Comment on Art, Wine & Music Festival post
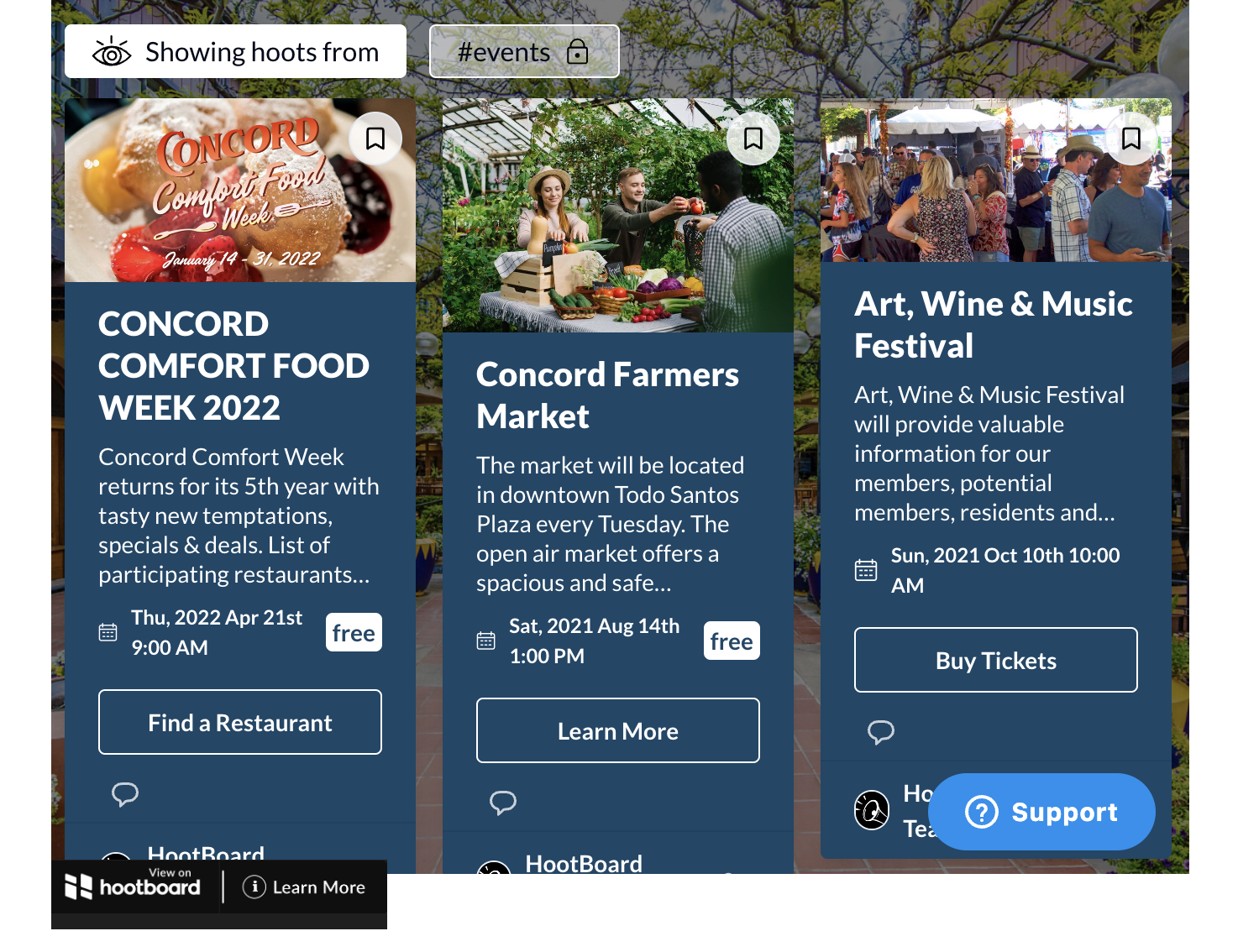The width and height of the screenshot is (1238, 952). pyautogui.click(x=880, y=731)
